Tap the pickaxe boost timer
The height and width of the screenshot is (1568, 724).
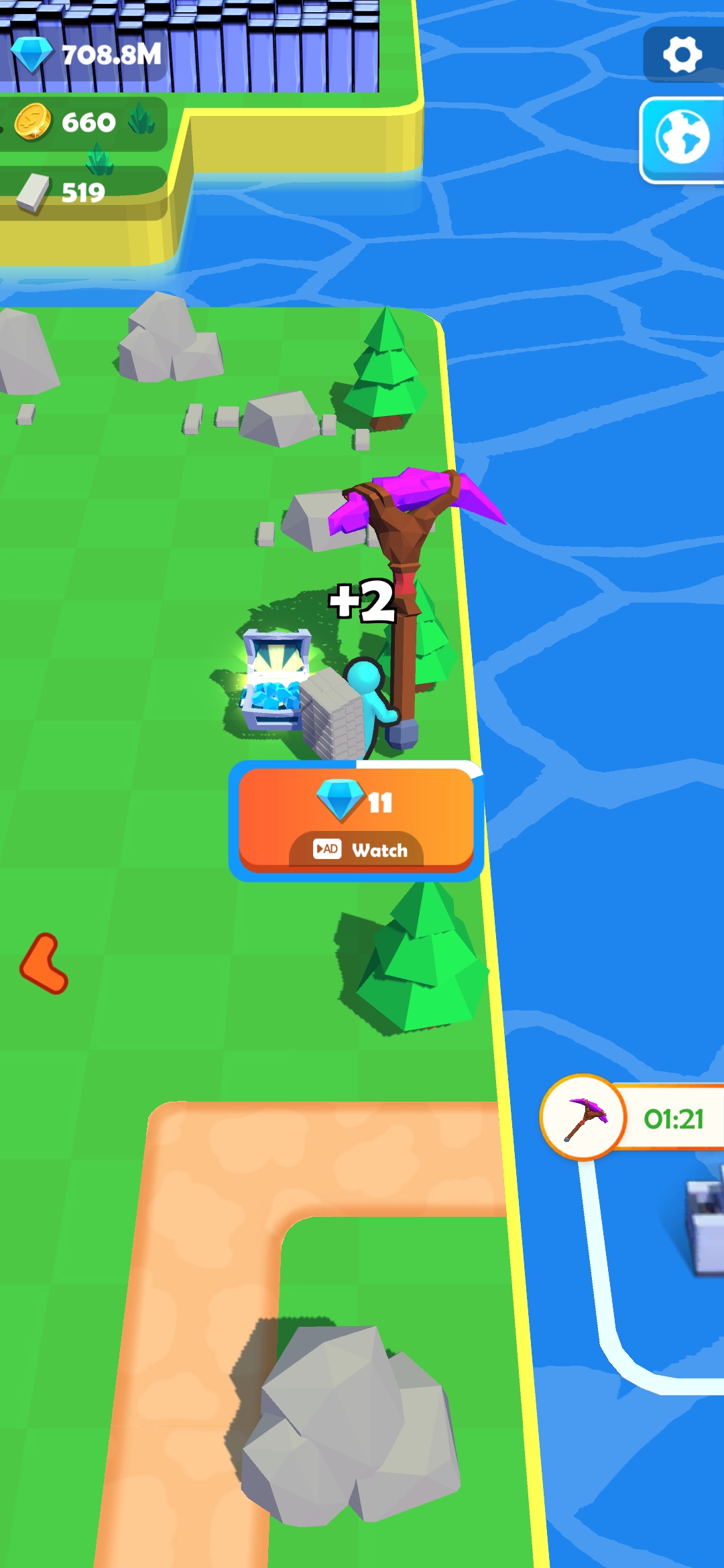[630, 1118]
